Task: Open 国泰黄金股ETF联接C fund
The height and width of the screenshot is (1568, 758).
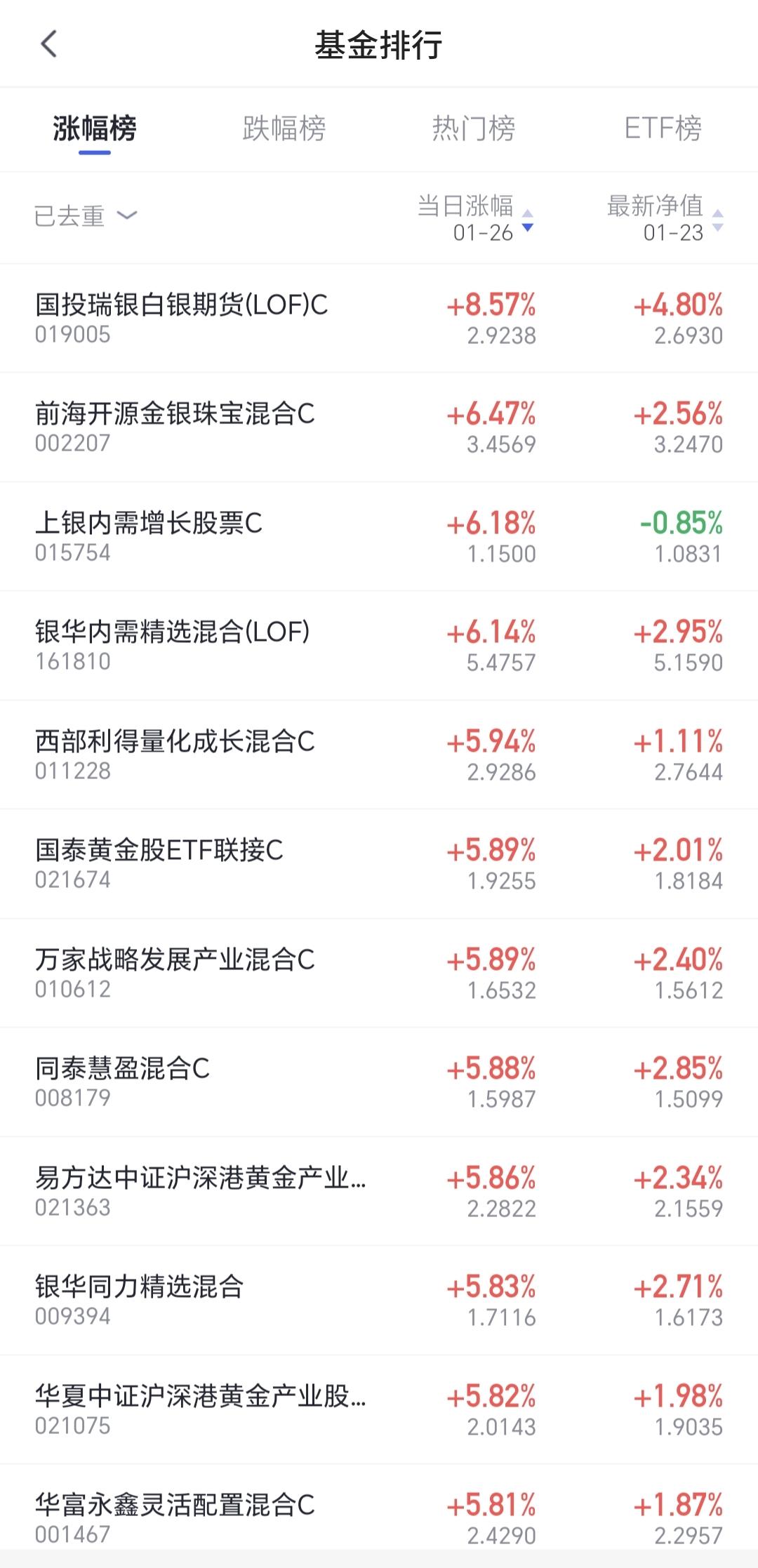Action: [159, 863]
